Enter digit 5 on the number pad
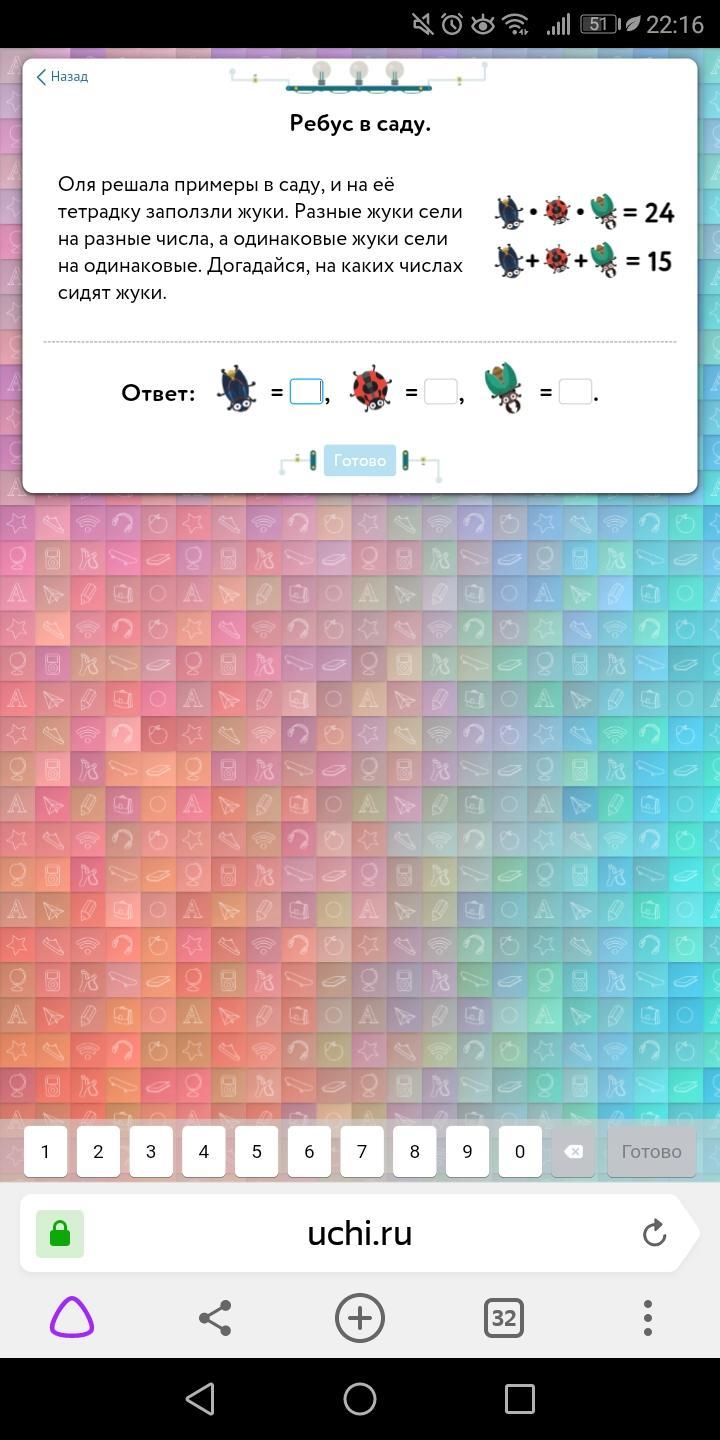Image resolution: width=720 pixels, height=1440 pixels. [257, 1152]
